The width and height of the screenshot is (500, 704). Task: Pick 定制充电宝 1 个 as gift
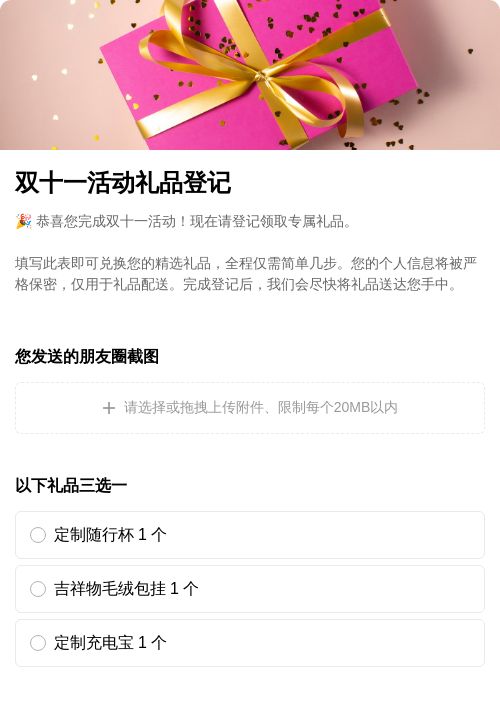click(250, 643)
